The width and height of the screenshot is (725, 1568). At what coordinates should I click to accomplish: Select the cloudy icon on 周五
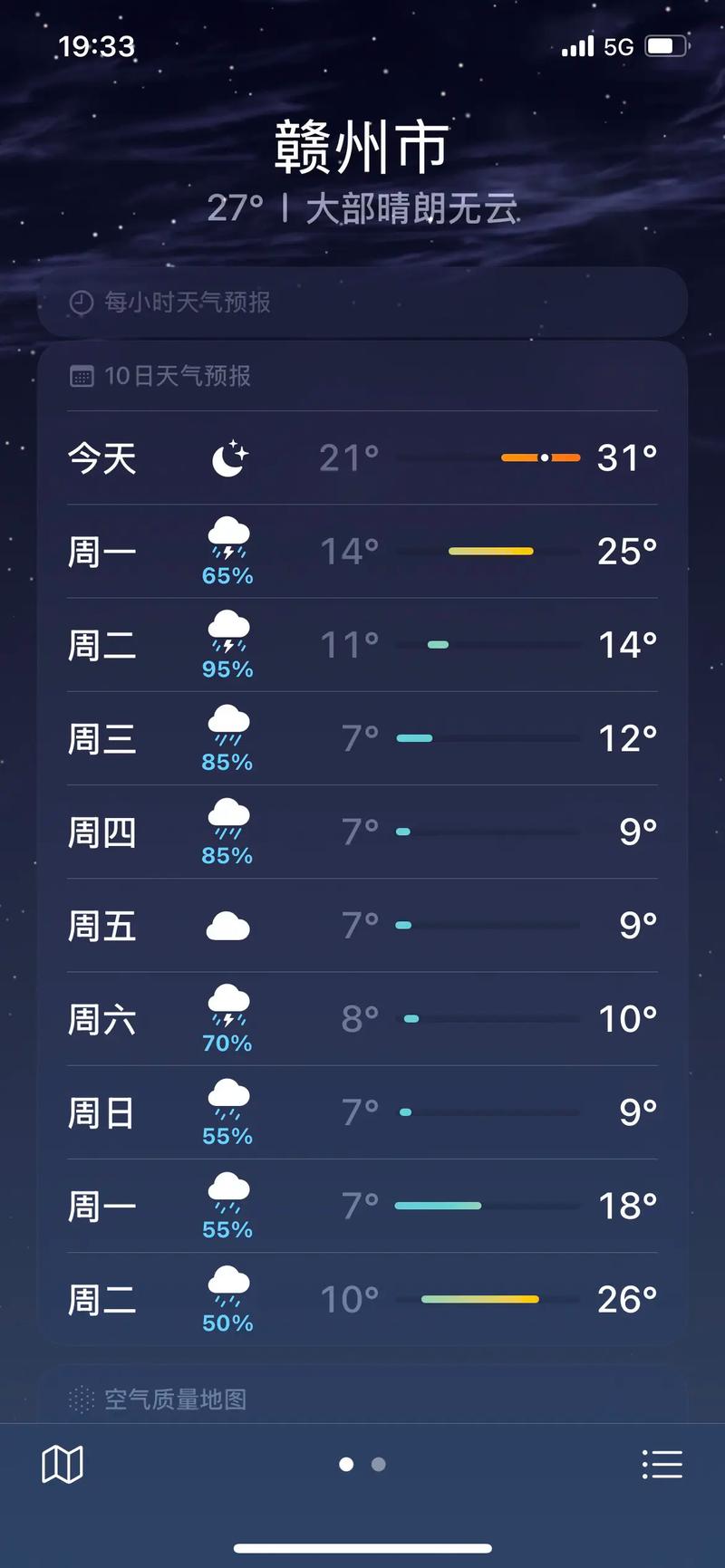tap(227, 925)
